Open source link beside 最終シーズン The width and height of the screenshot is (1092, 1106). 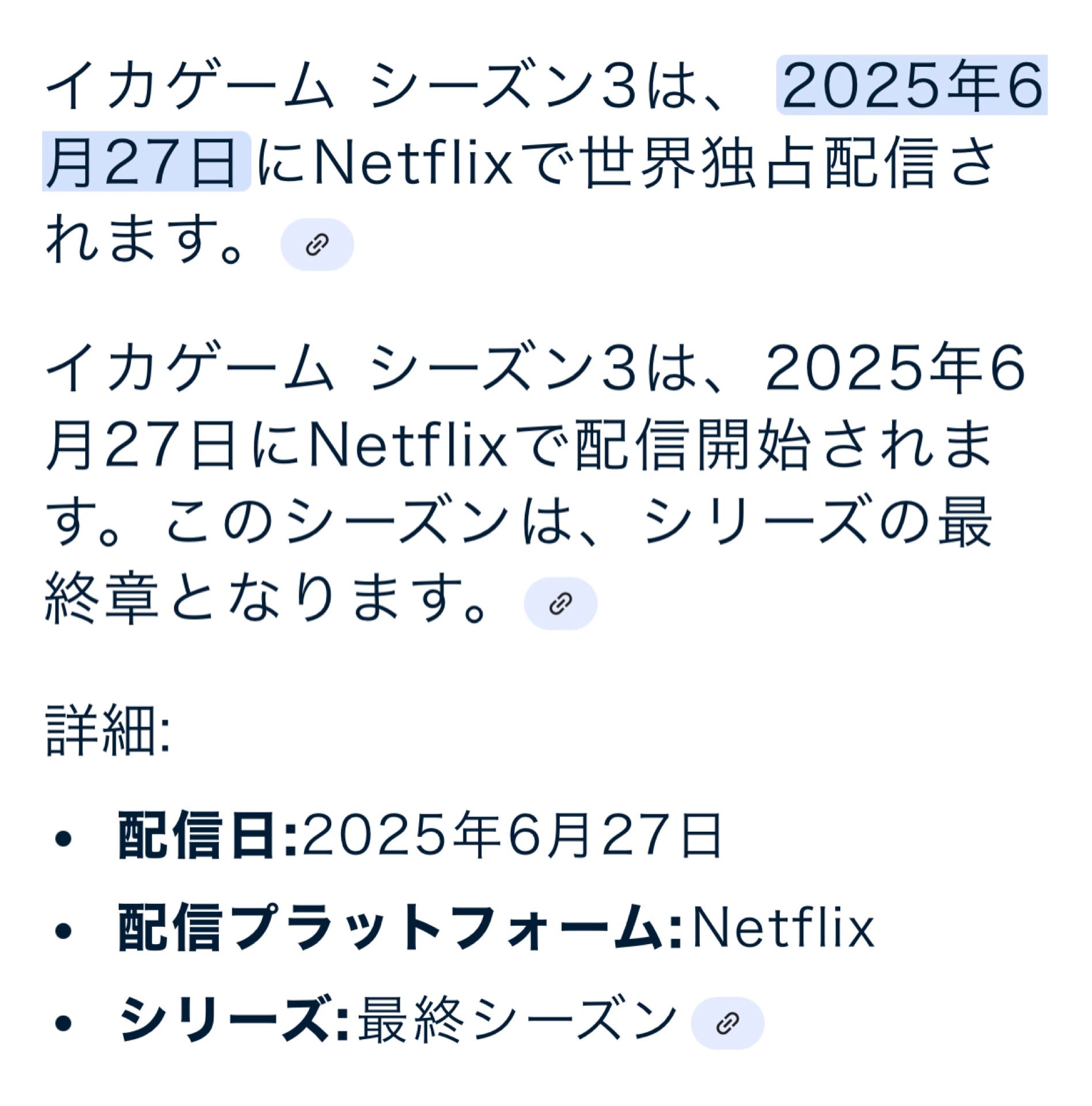point(727,1022)
